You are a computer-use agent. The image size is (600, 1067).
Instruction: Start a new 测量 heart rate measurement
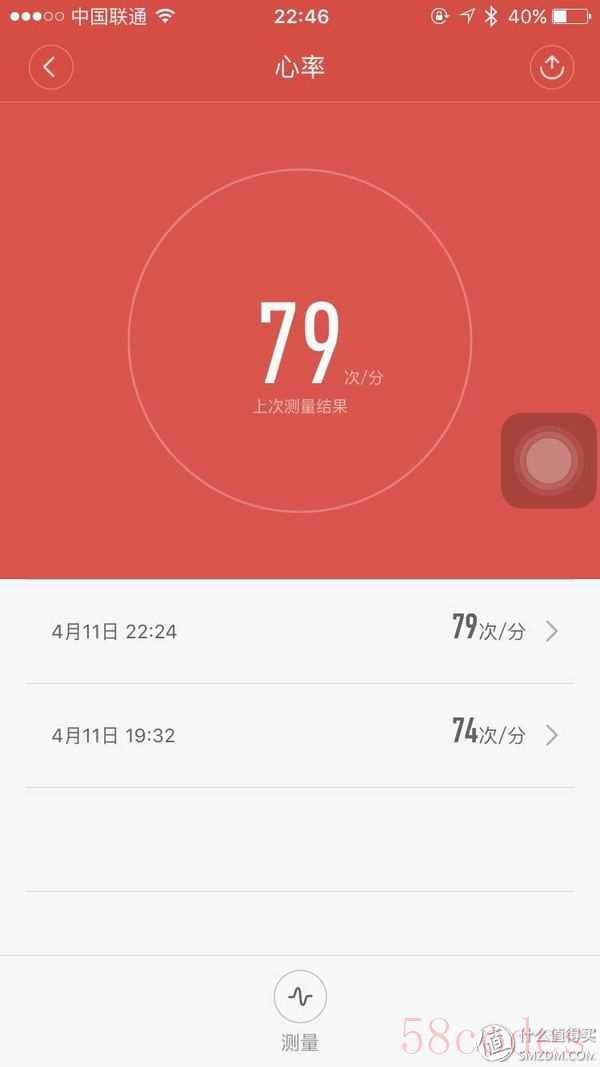coord(300,996)
